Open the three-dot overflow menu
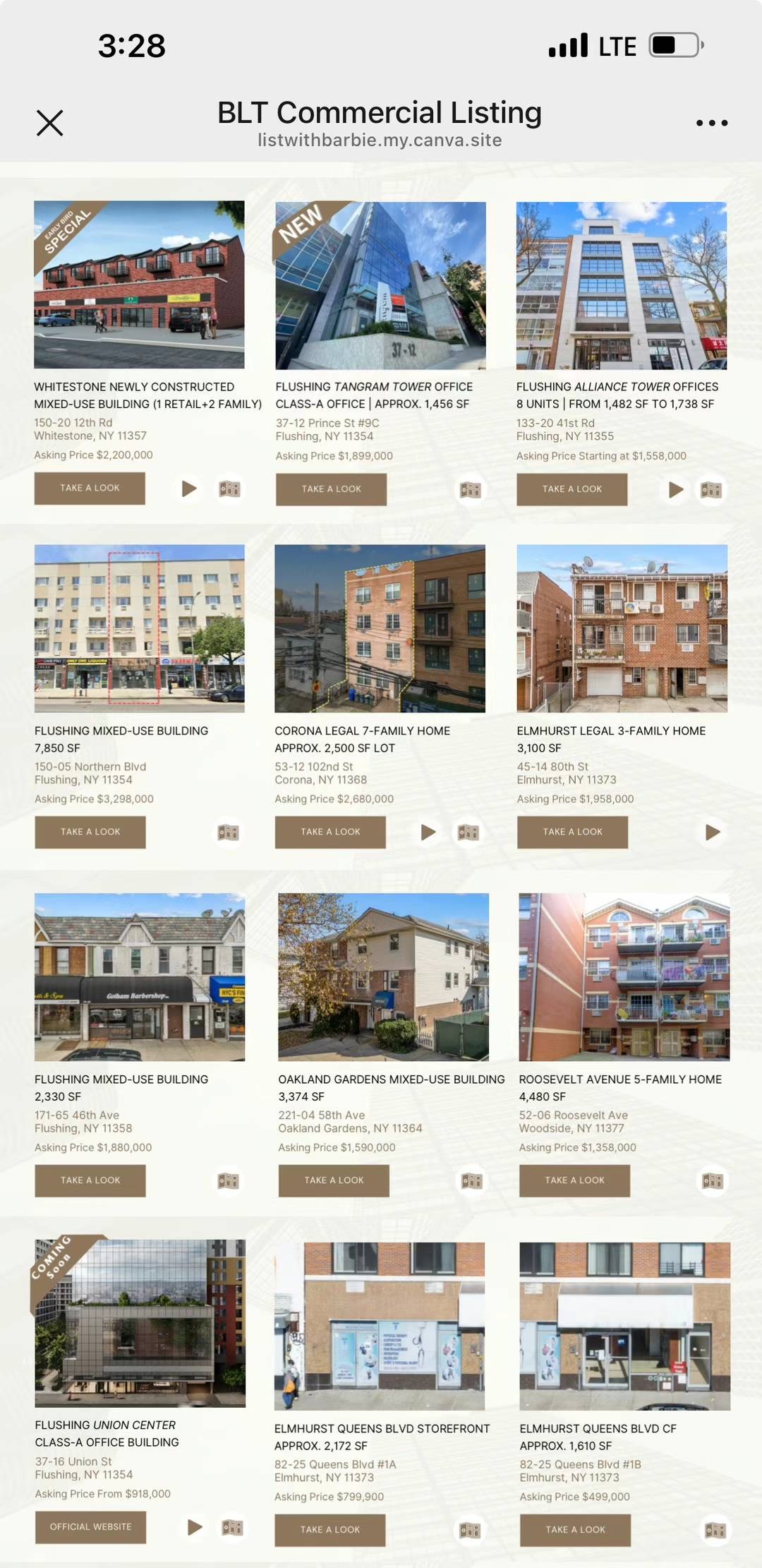Image resolution: width=762 pixels, height=1568 pixels. point(711,123)
